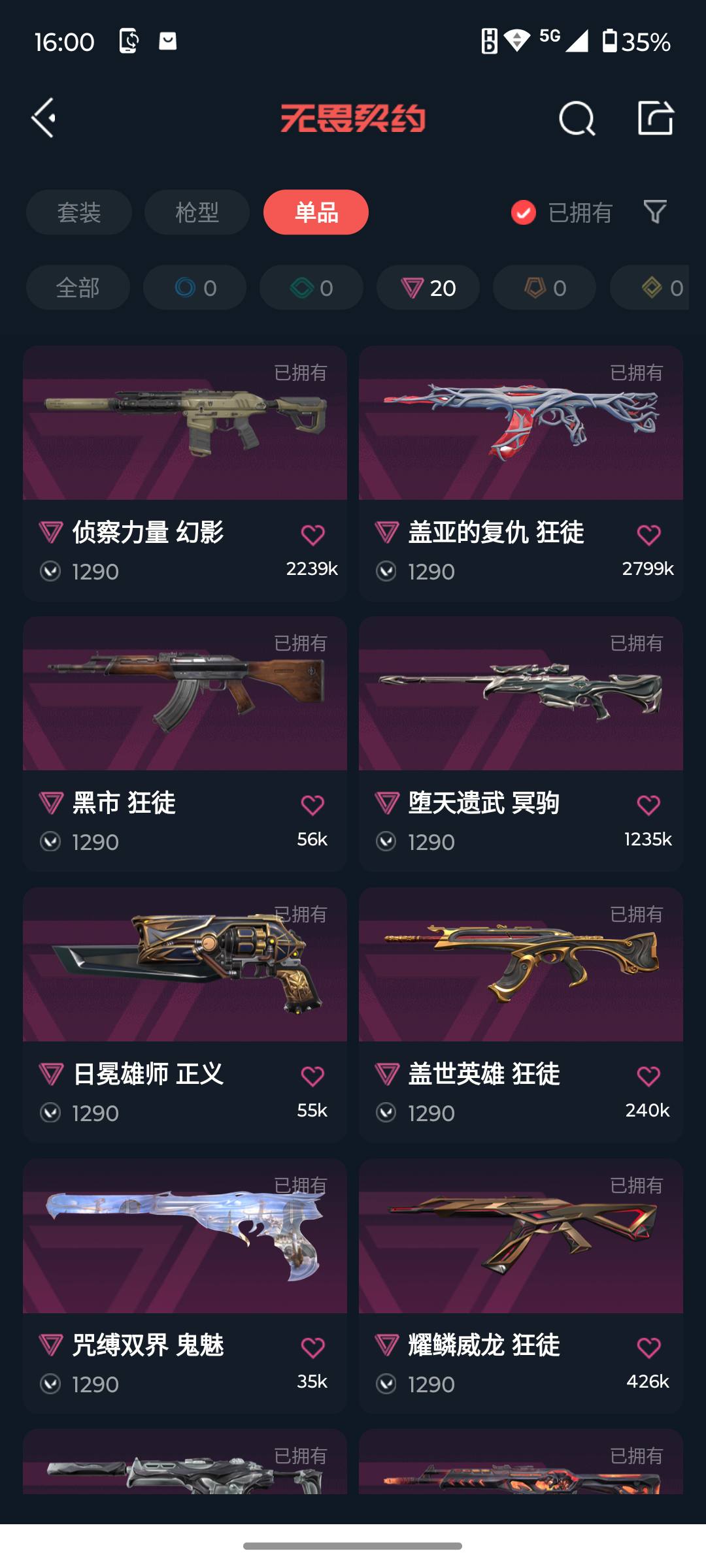This screenshot has width=706, height=1568.
Task: Switch to the 枪型 tab
Action: pos(196,212)
